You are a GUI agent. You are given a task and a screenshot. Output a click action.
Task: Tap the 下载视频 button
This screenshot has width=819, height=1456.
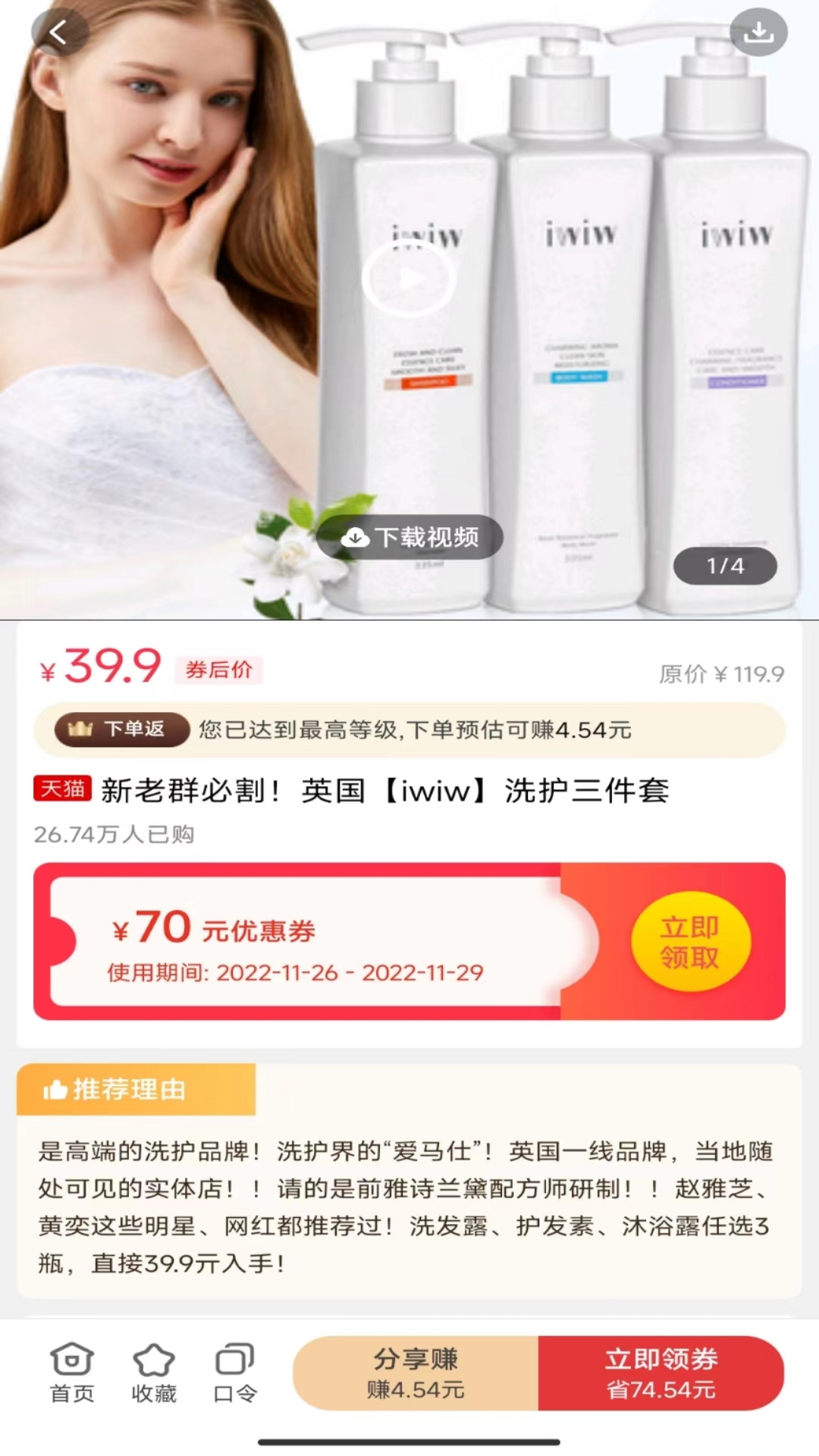(410, 538)
